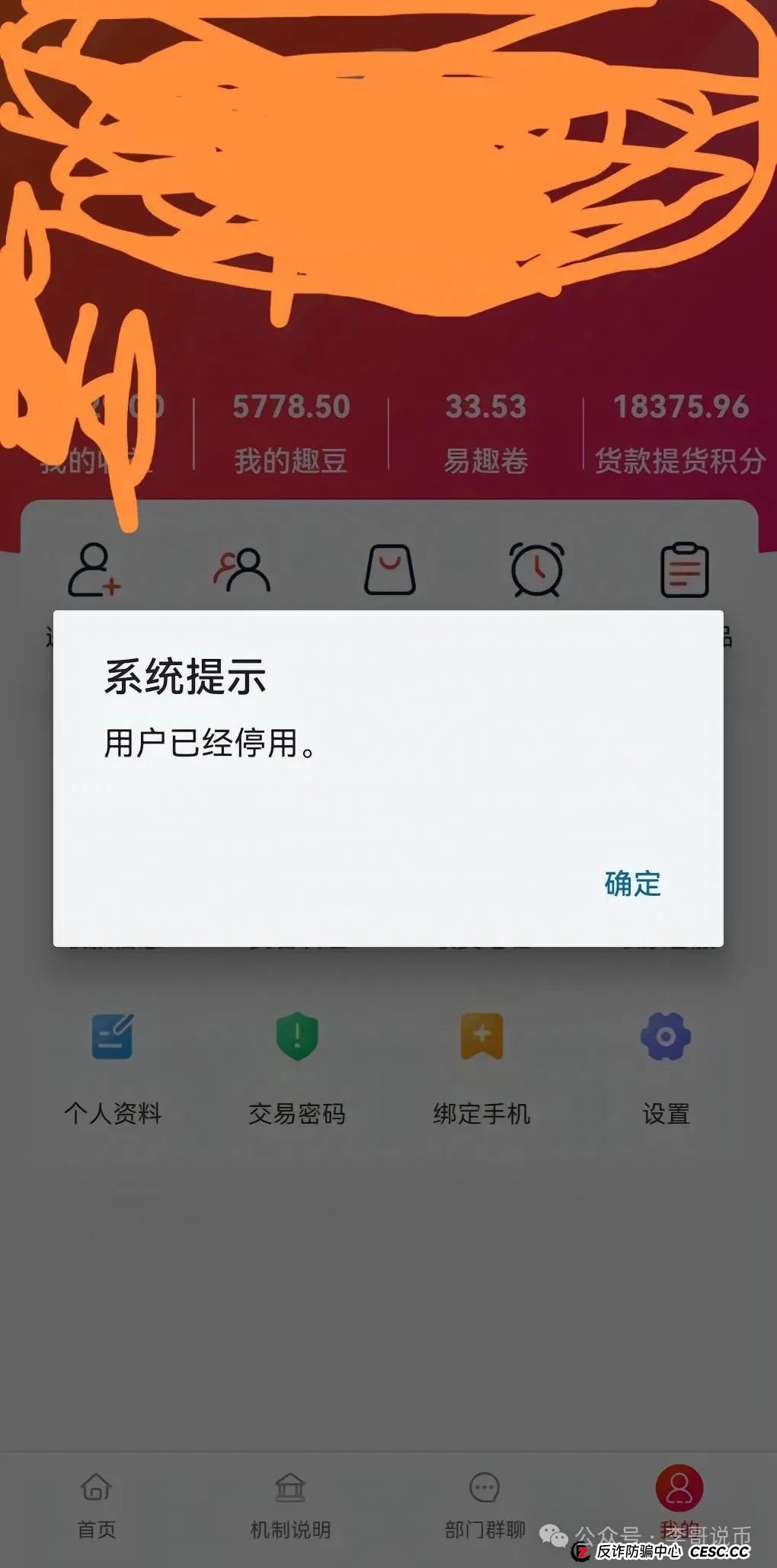Screen dimensions: 777x1568
Task: Open 个人资料 personal info
Action: point(113,1067)
